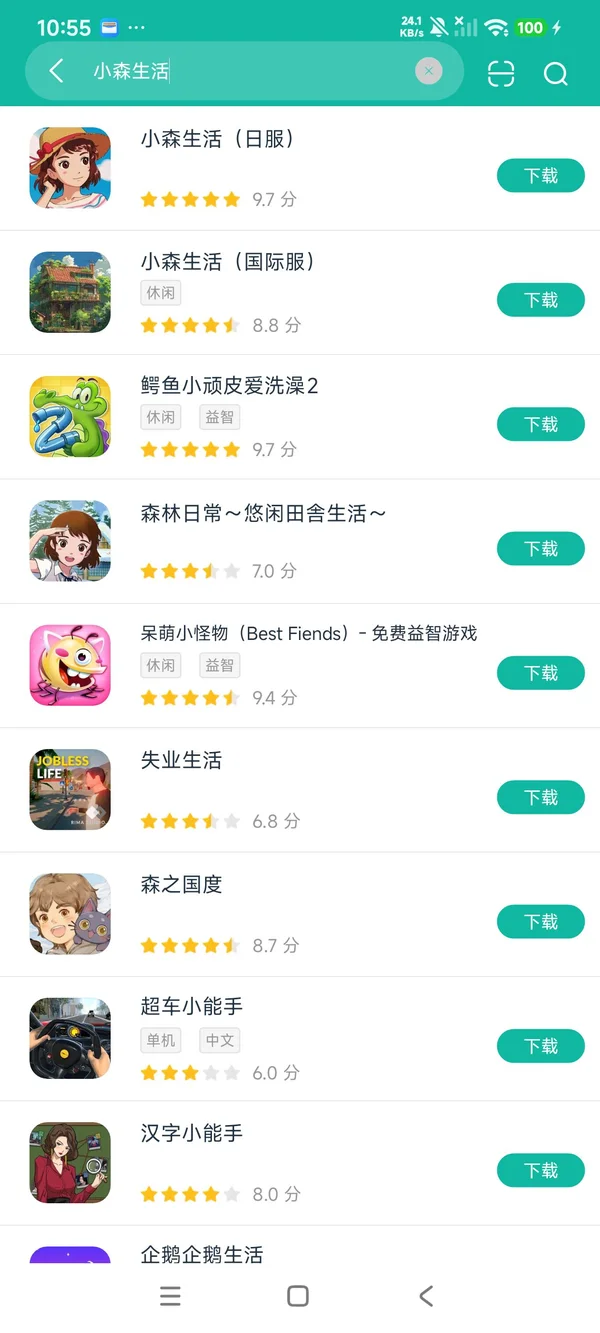
Task: Open the scan icon in the top bar
Action: tap(501, 74)
